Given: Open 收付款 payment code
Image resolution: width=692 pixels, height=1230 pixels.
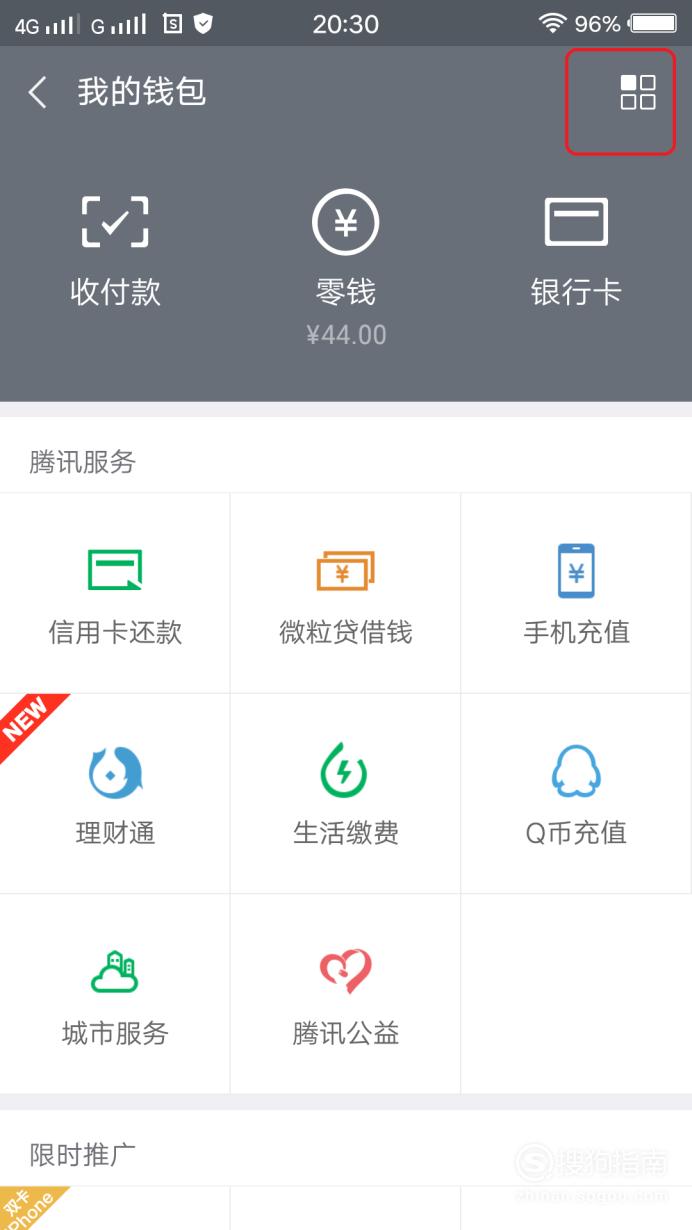Looking at the screenshot, I should (115, 251).
